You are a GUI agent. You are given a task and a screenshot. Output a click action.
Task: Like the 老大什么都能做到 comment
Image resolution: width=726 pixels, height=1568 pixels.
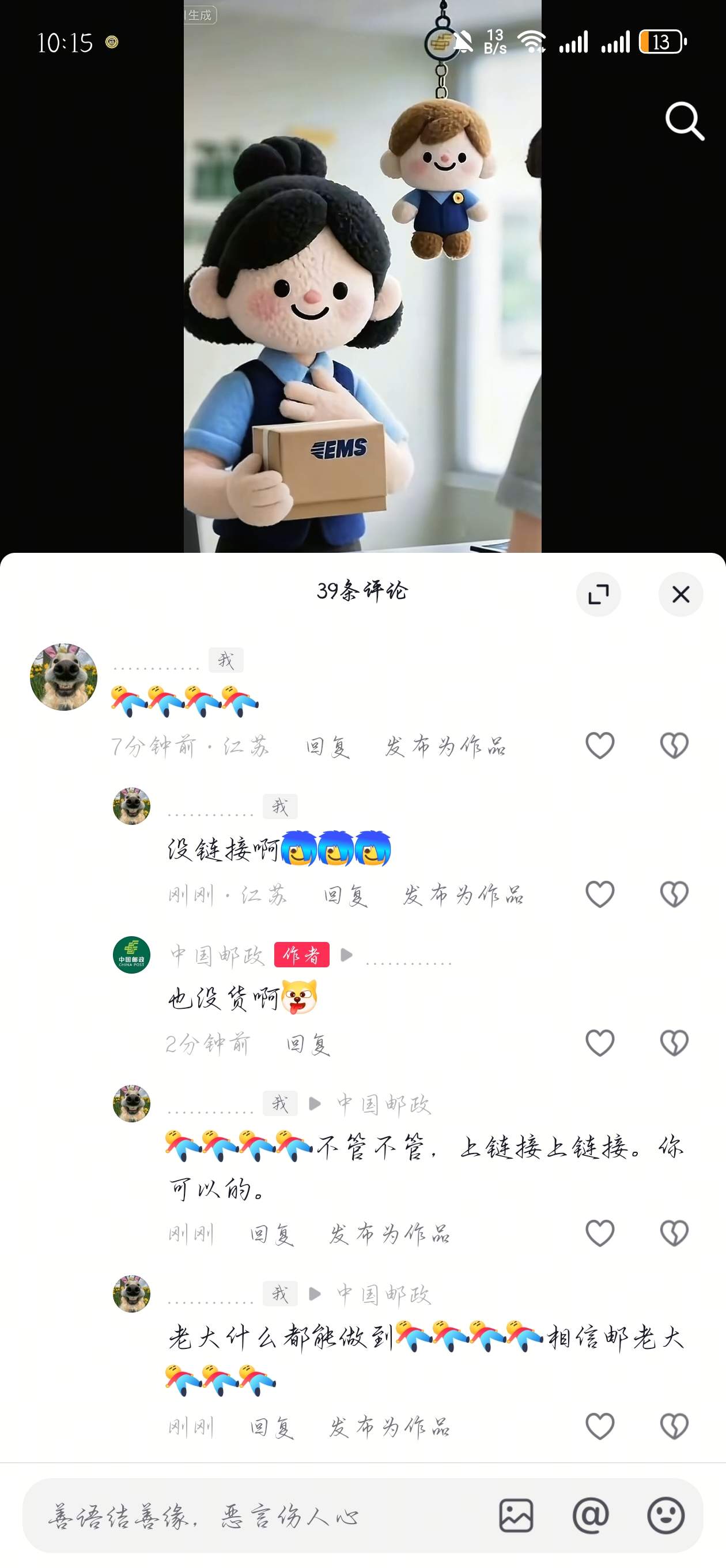pyautogui.click(x=599, y=1426)
